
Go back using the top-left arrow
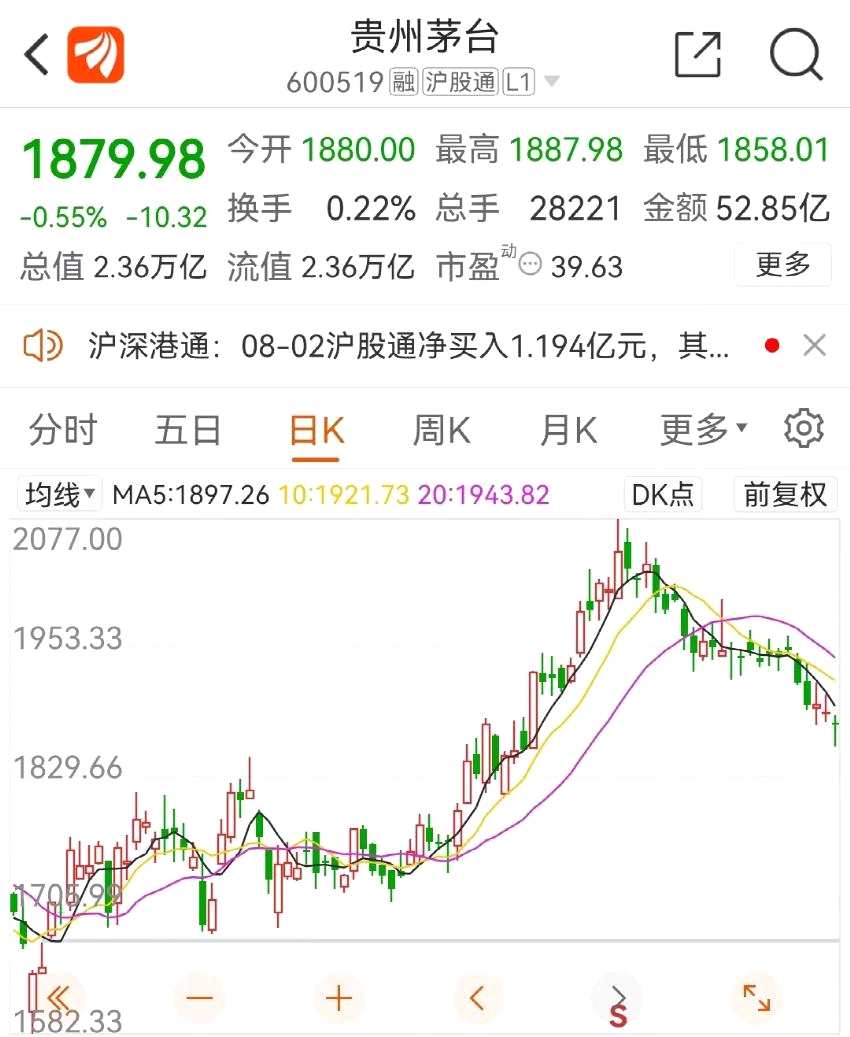click(37, 55)
